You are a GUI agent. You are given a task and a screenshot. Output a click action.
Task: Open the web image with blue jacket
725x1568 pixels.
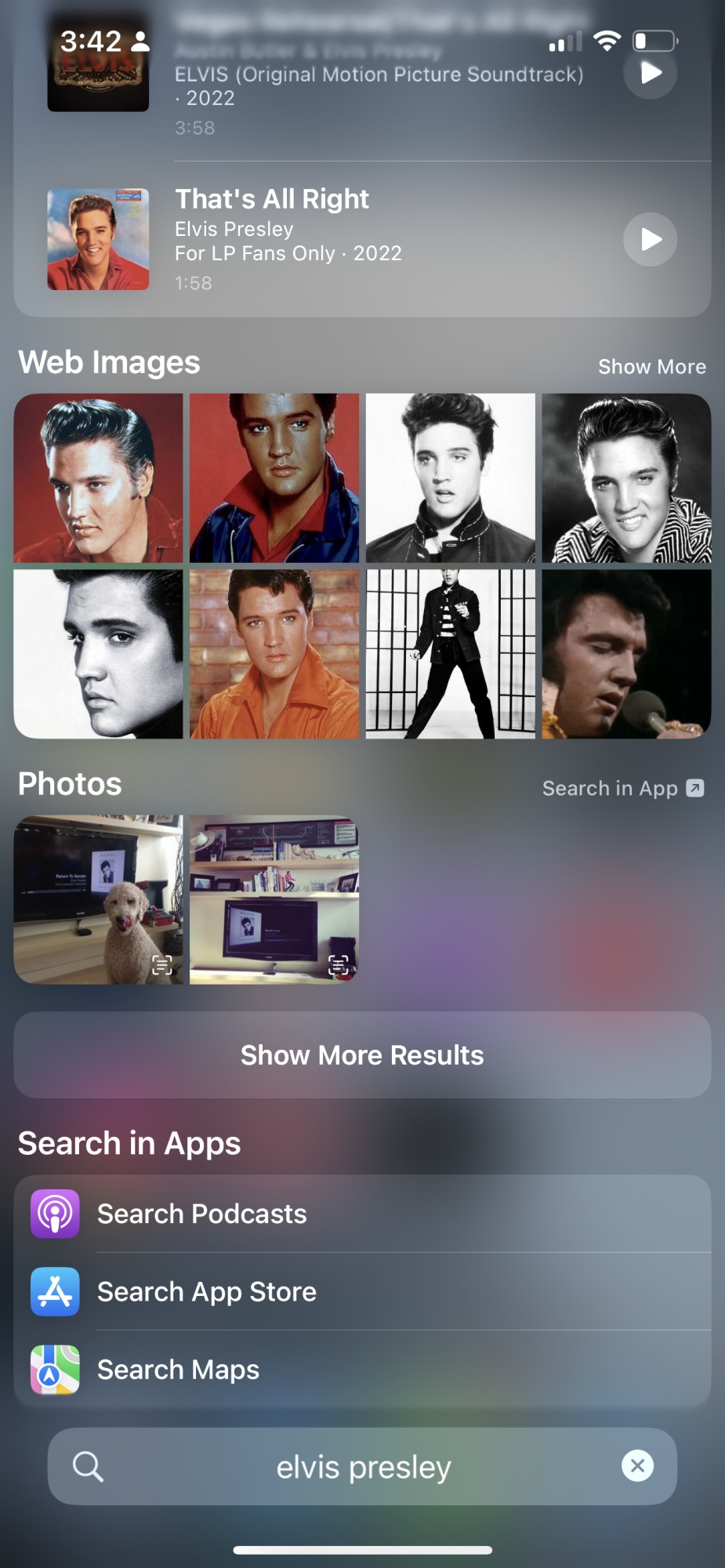(274, 478)
